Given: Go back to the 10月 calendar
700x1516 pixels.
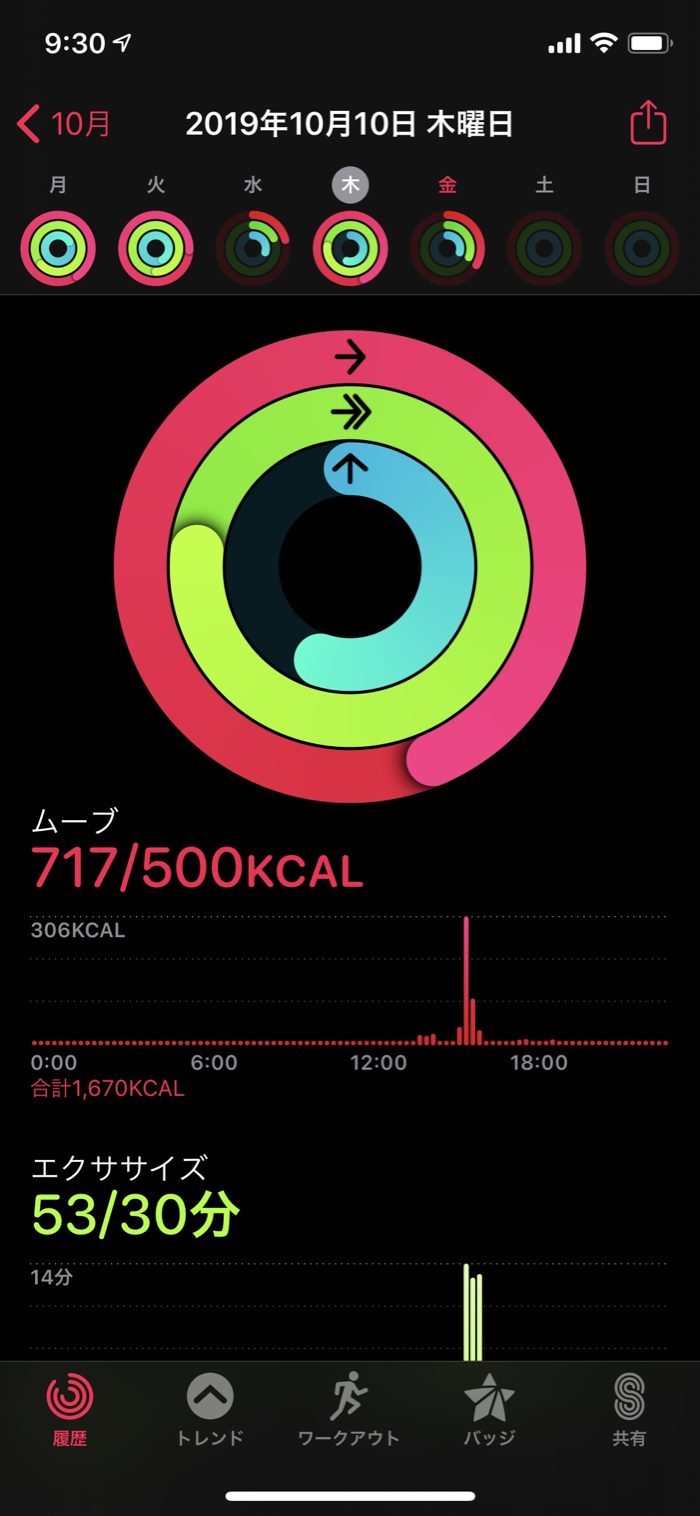Looking at the screenshot, I should (x=65, y=125).
